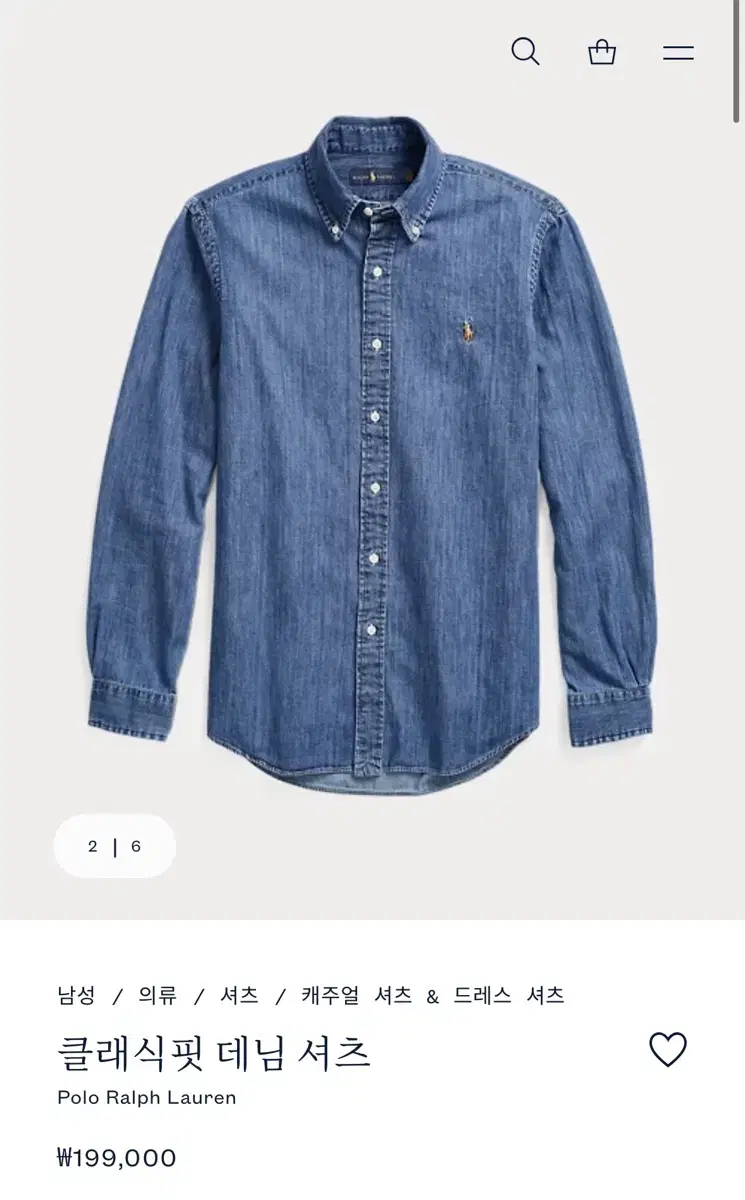Open the search magnifier icon

(525, 51)
